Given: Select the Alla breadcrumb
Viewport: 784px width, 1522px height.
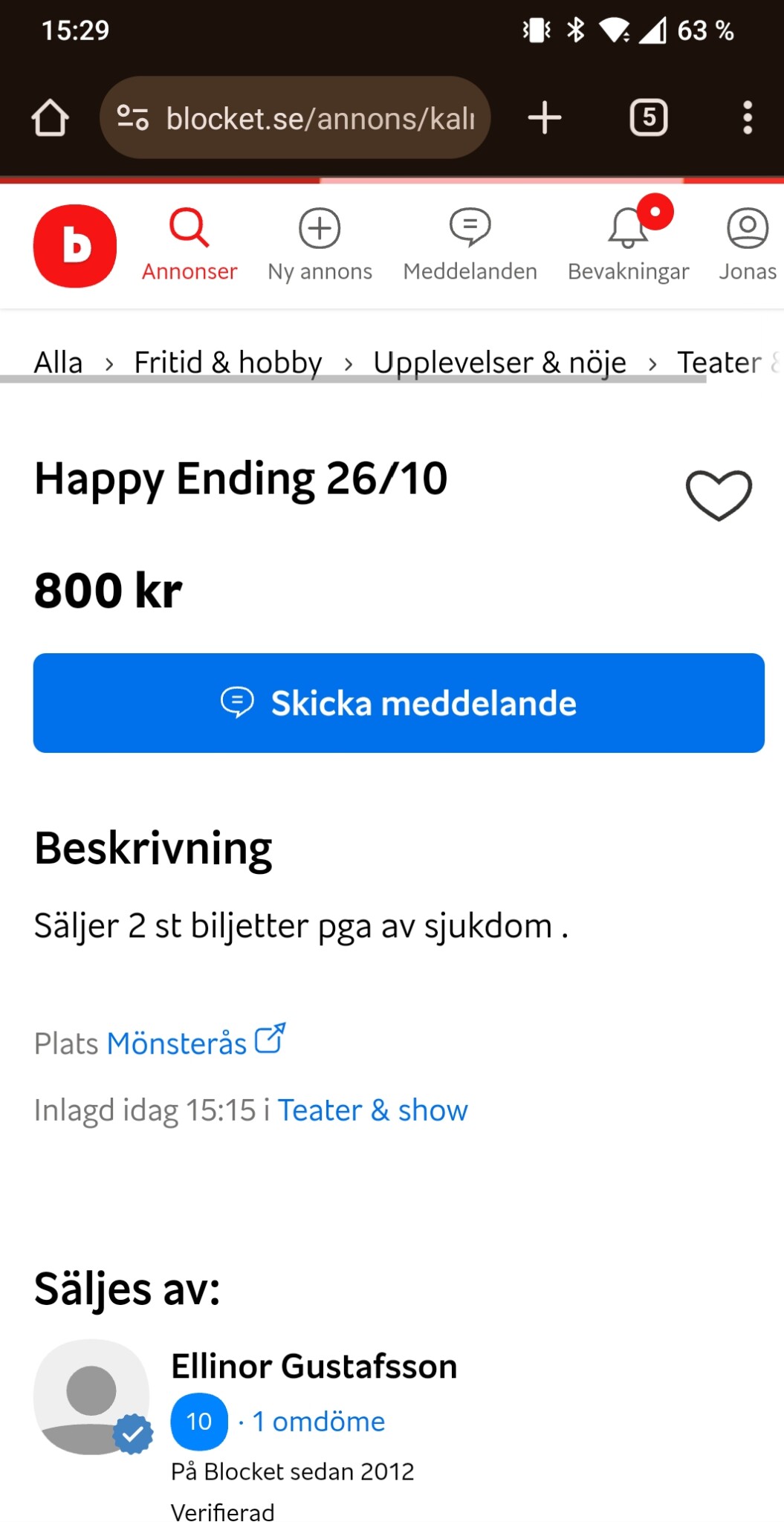Looking at the screenshot, I should click(58, 363).
